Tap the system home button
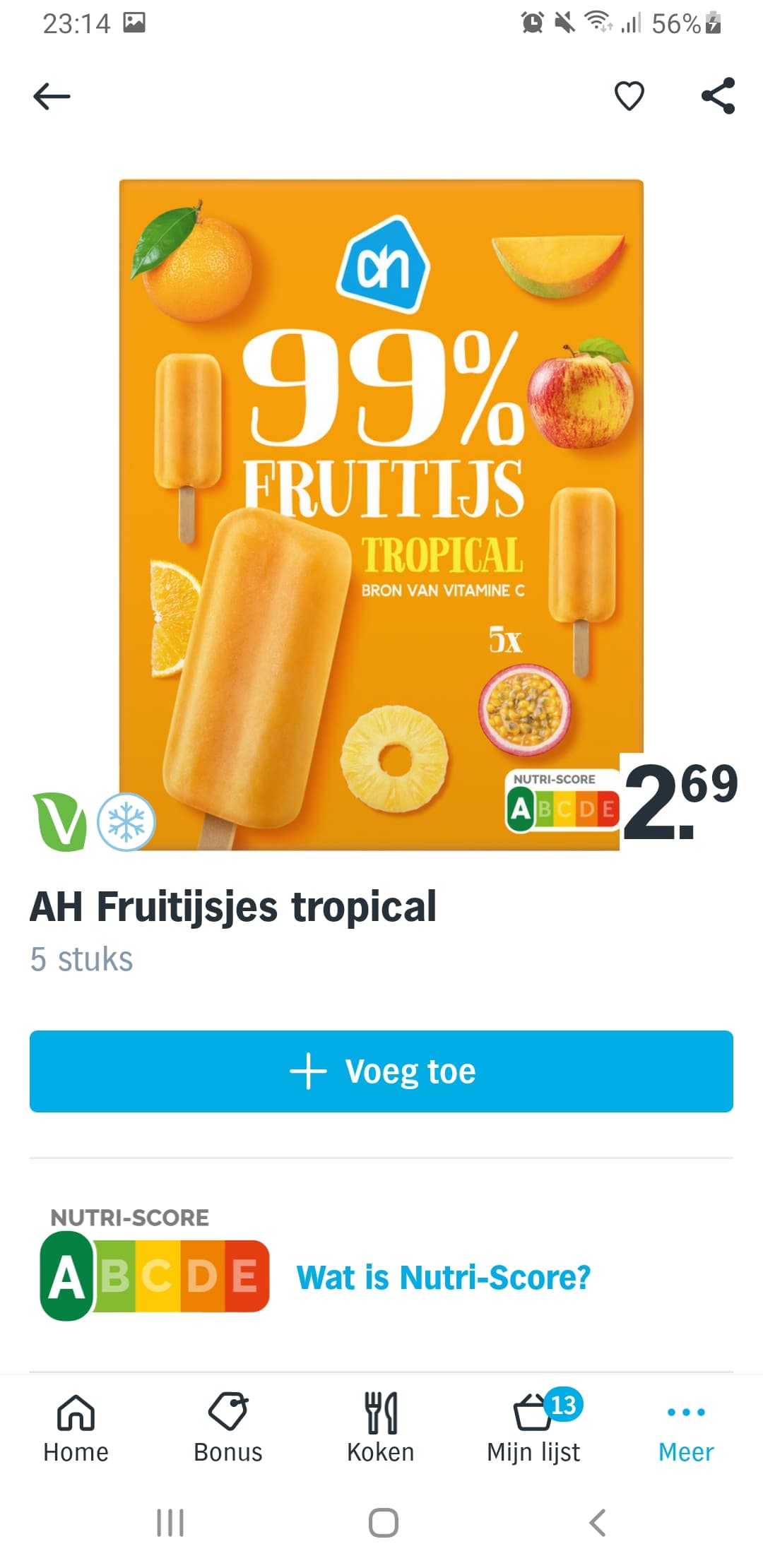 coord(383,1523)
